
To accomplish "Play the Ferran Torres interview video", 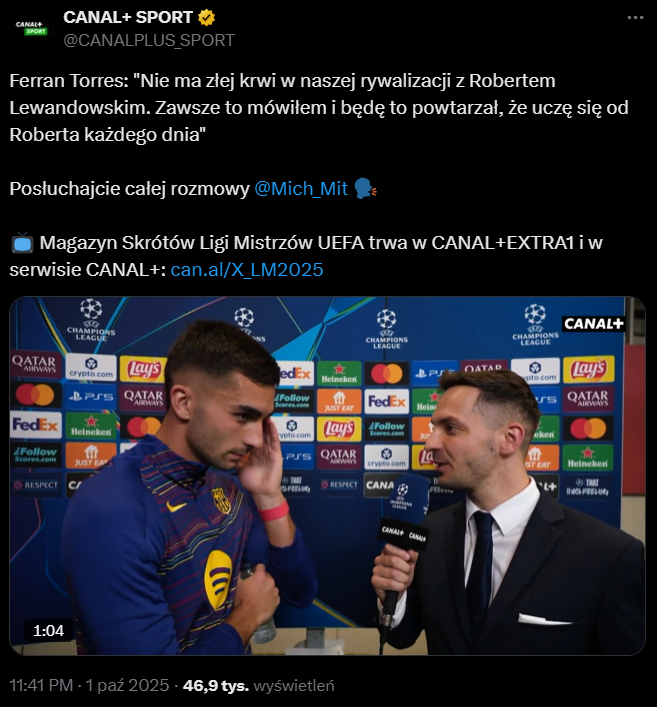I will click(328, 475).
